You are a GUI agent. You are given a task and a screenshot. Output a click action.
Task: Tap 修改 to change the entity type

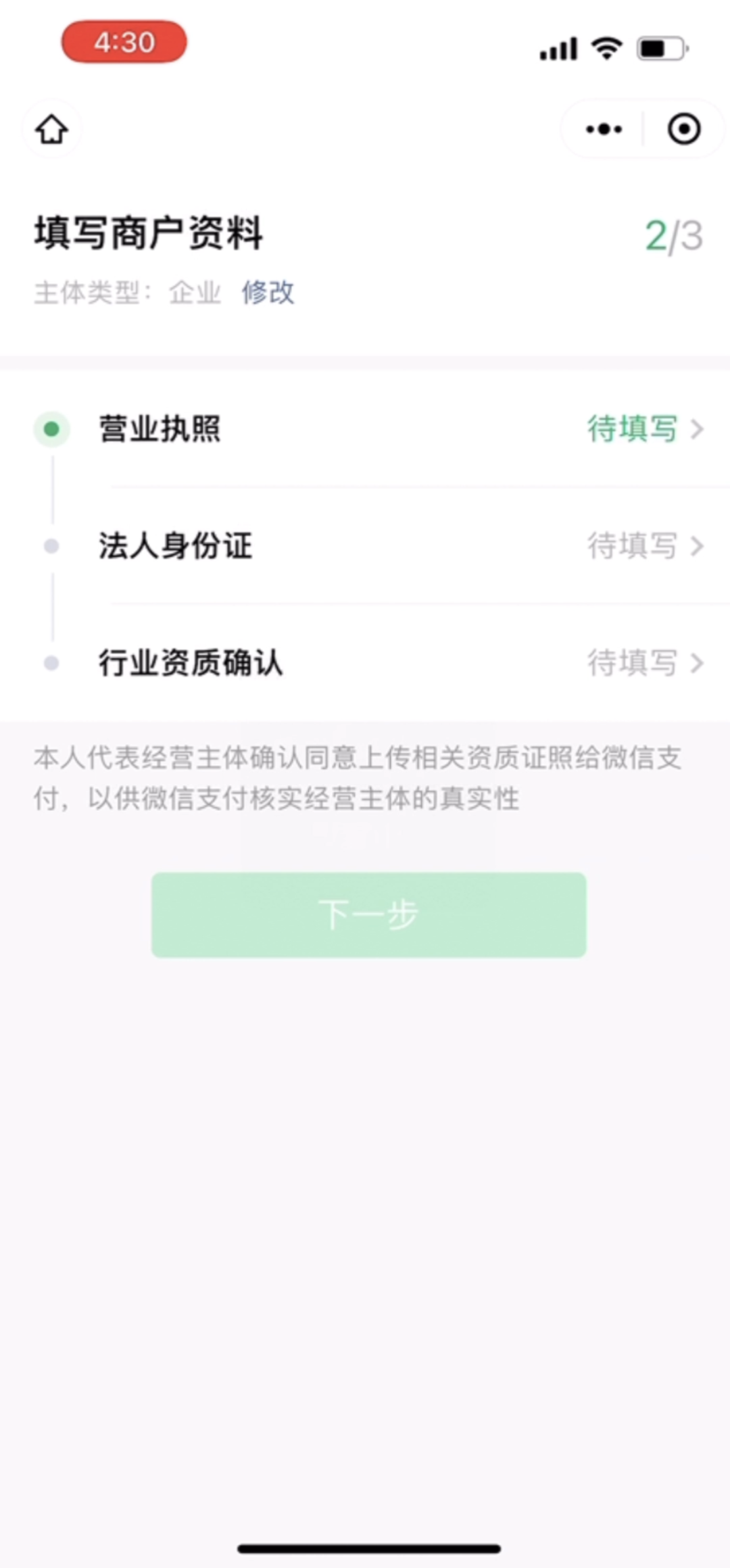[x=268, y=293]
